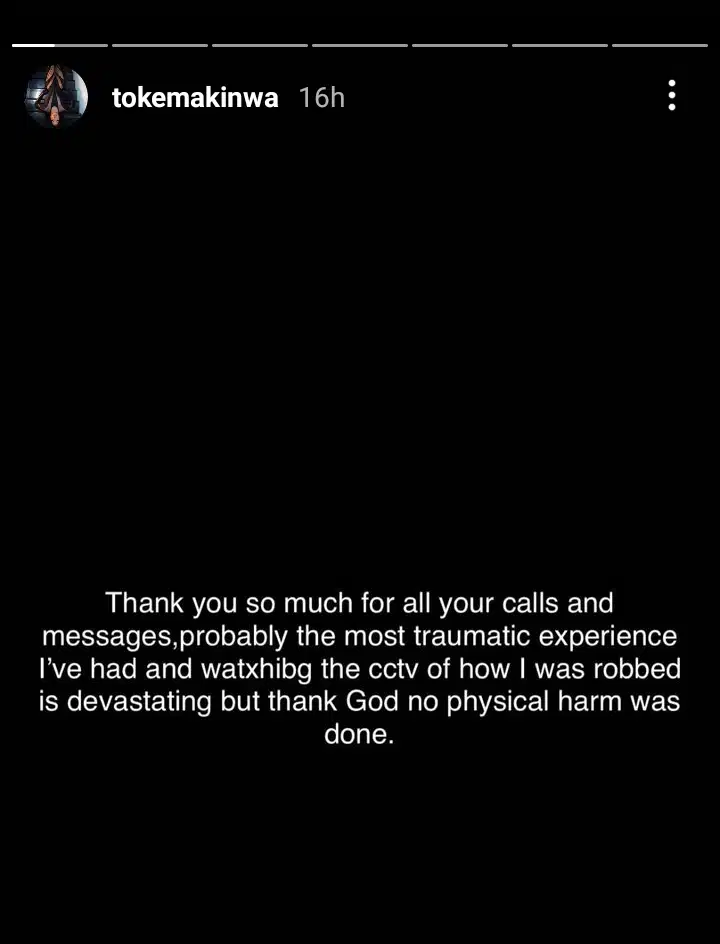Open tokemakinwa's profile picture
720x944 pixels.
[x=57, y=96]
